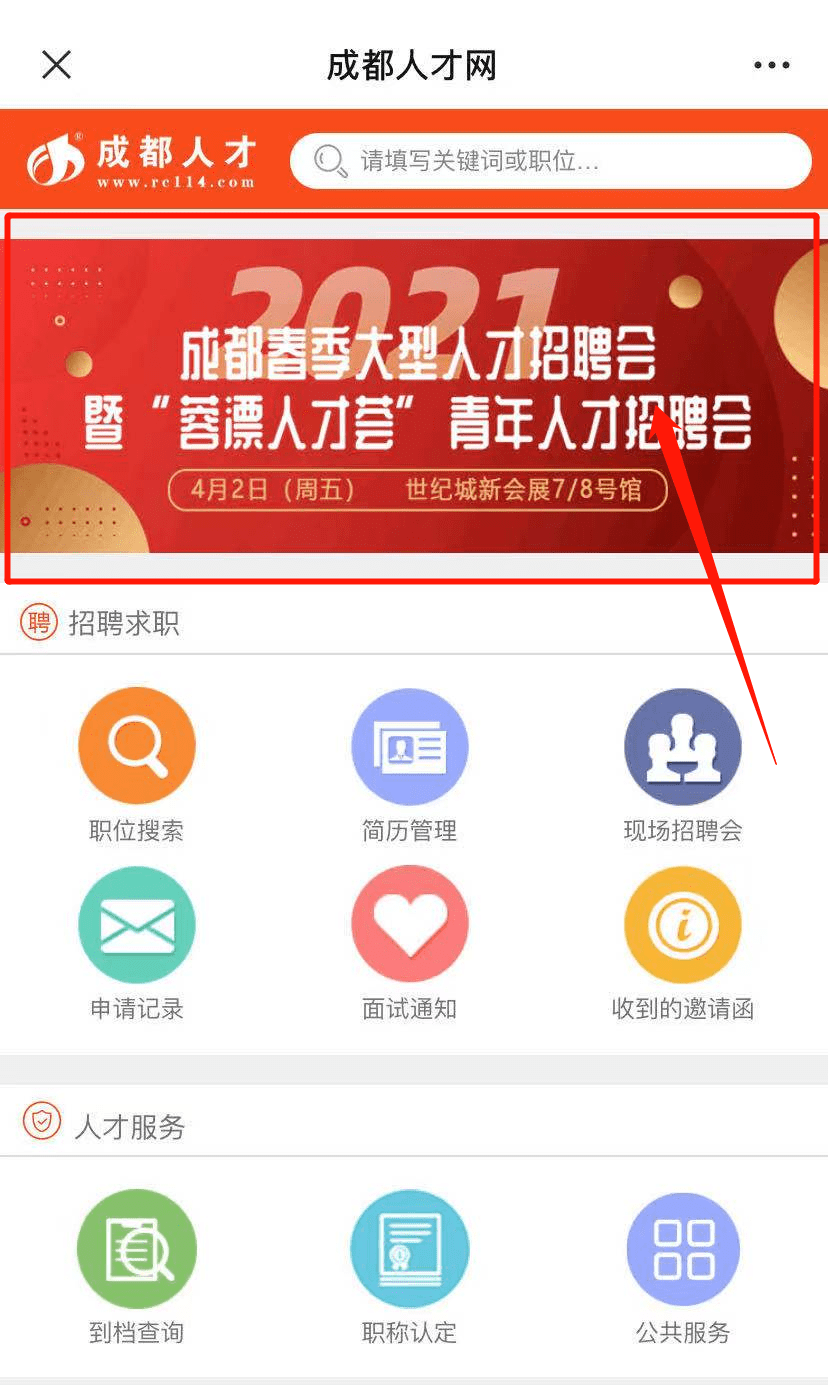Open the 2021 spring job fair banner
This screenshot has height=1385, width=828.
click(x=412, y=396)
